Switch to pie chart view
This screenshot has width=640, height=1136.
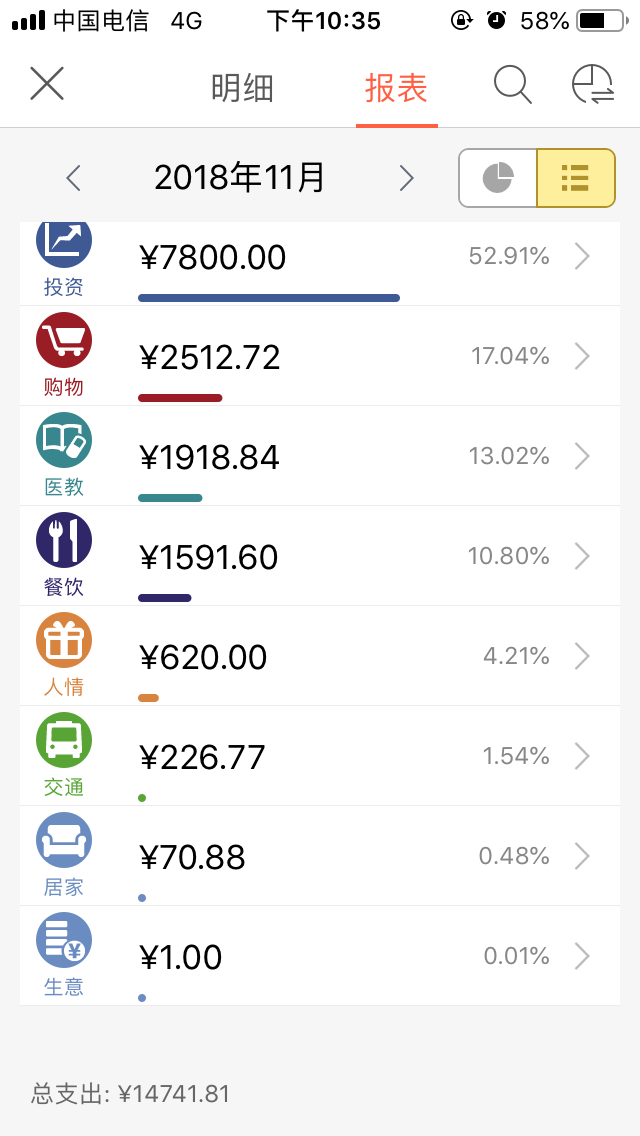(498, 178)
